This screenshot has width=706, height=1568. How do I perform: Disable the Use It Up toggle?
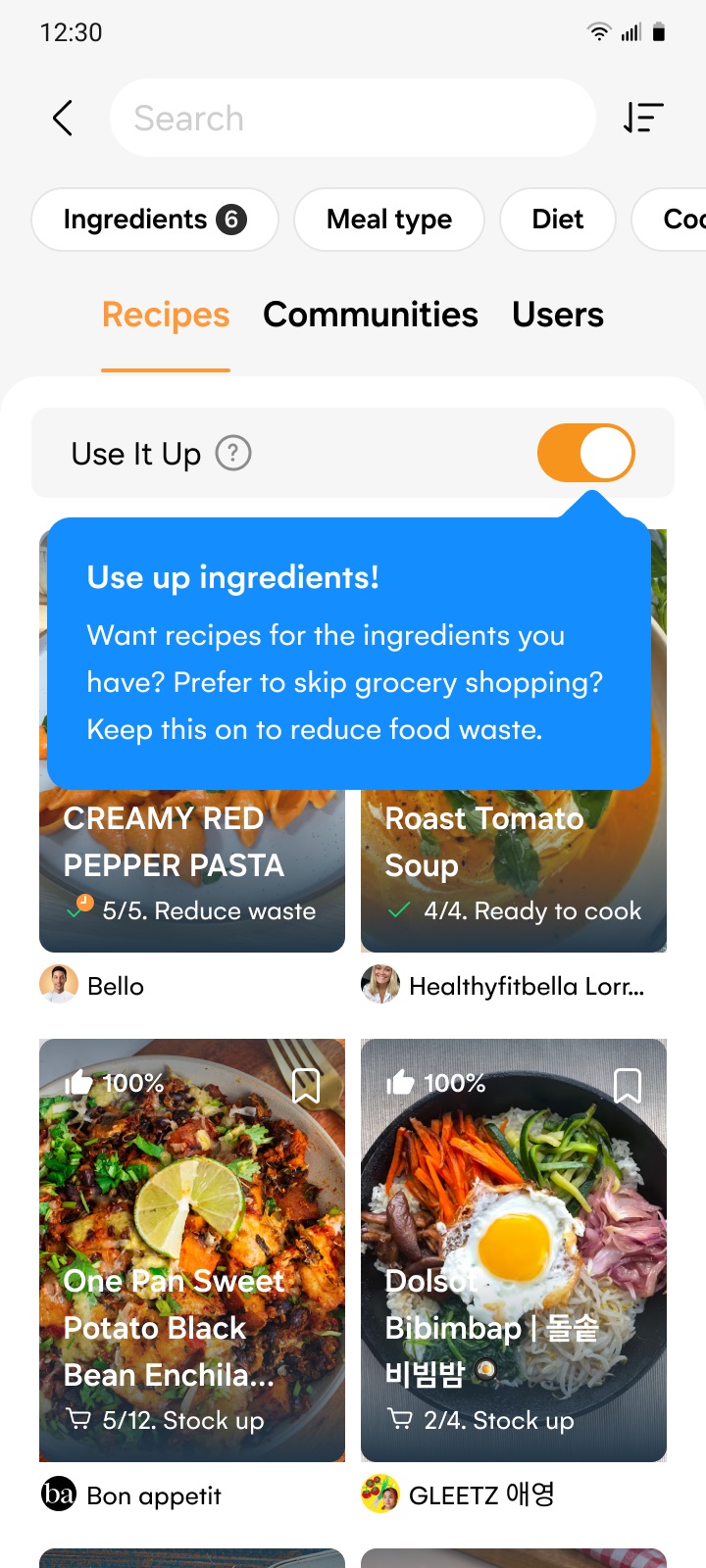tap(585, 453)
